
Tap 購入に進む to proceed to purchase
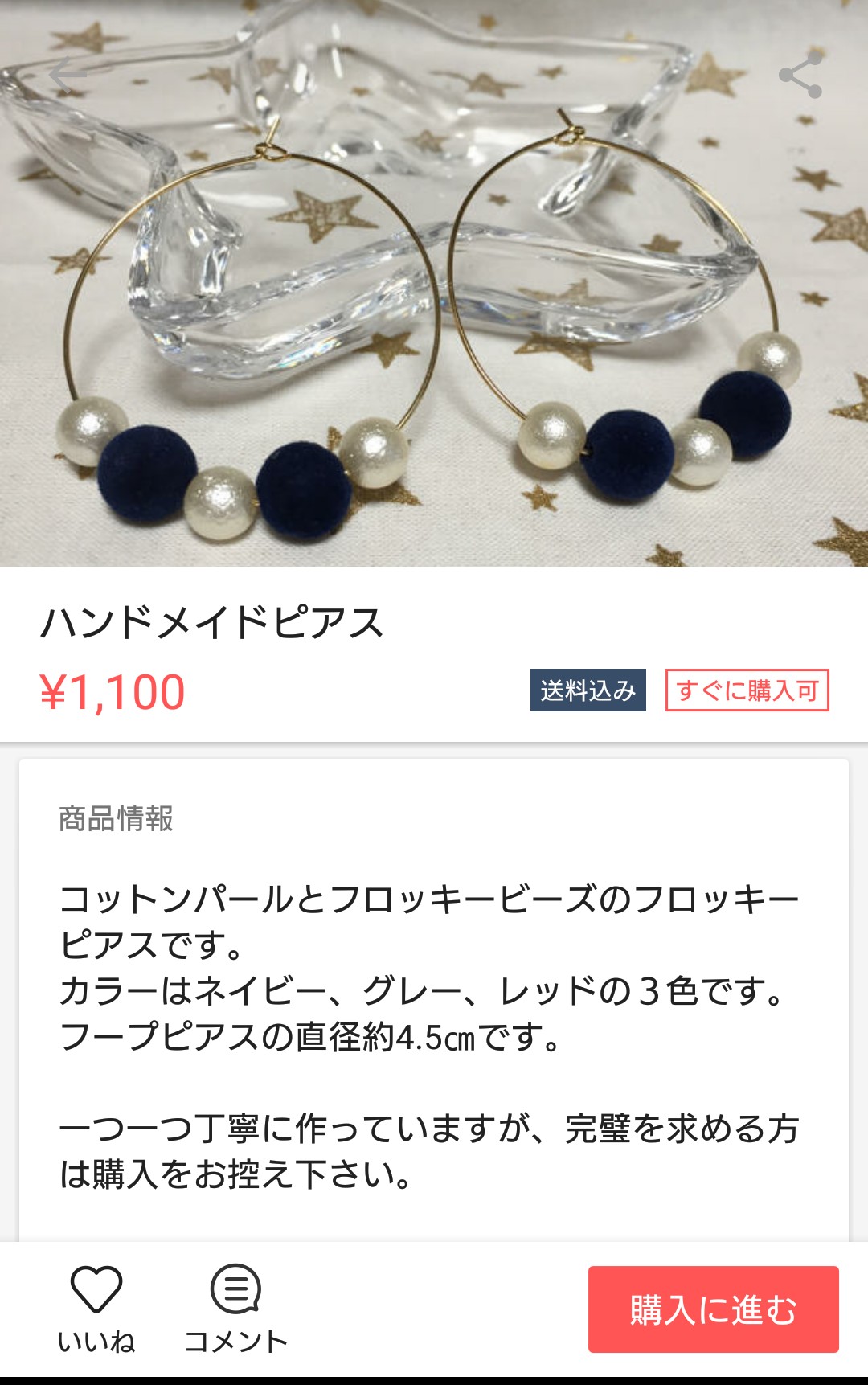[x=713, y=1309]
